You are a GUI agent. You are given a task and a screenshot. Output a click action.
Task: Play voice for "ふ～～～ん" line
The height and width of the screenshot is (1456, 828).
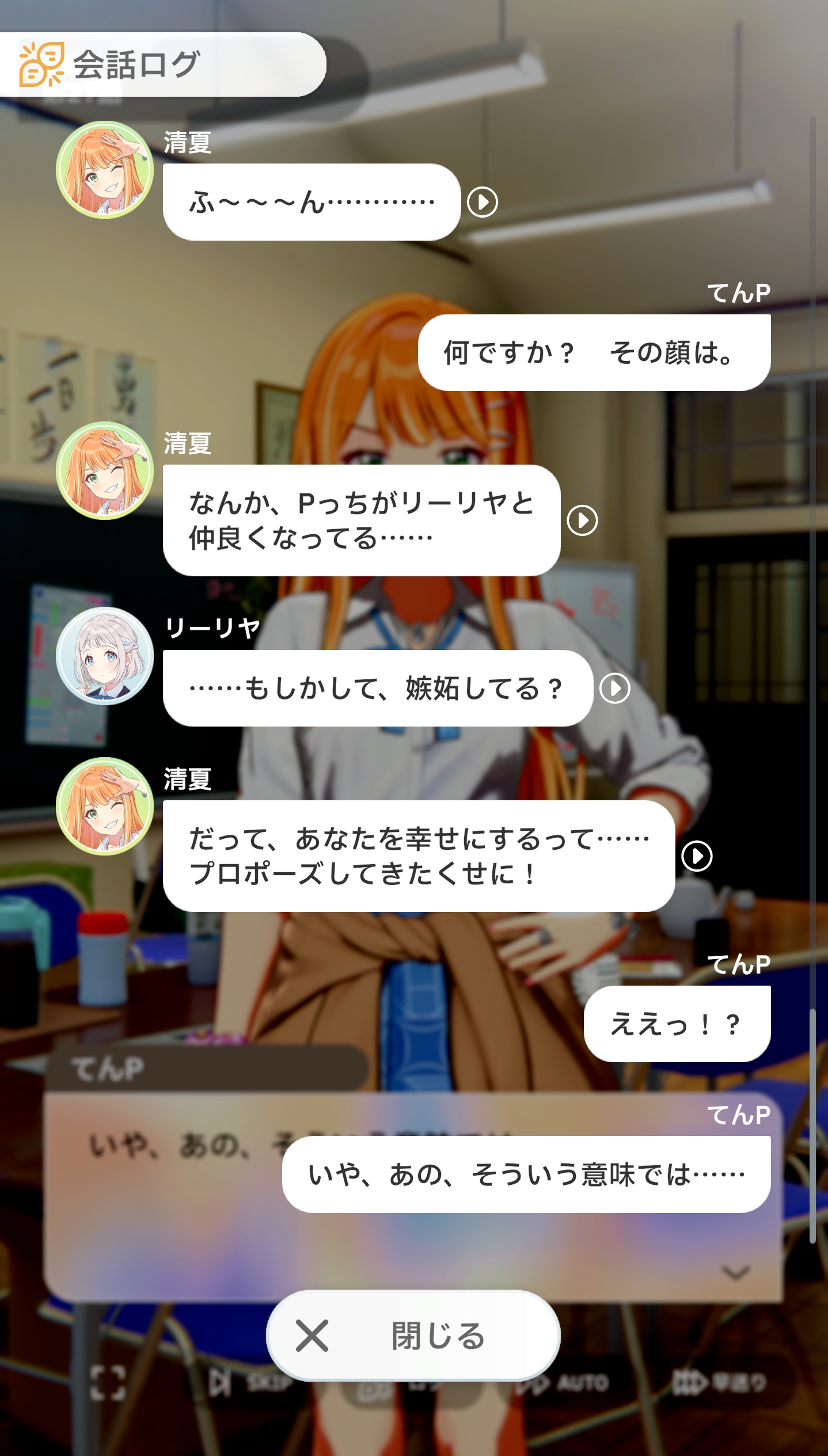click(x=482, y=202)
